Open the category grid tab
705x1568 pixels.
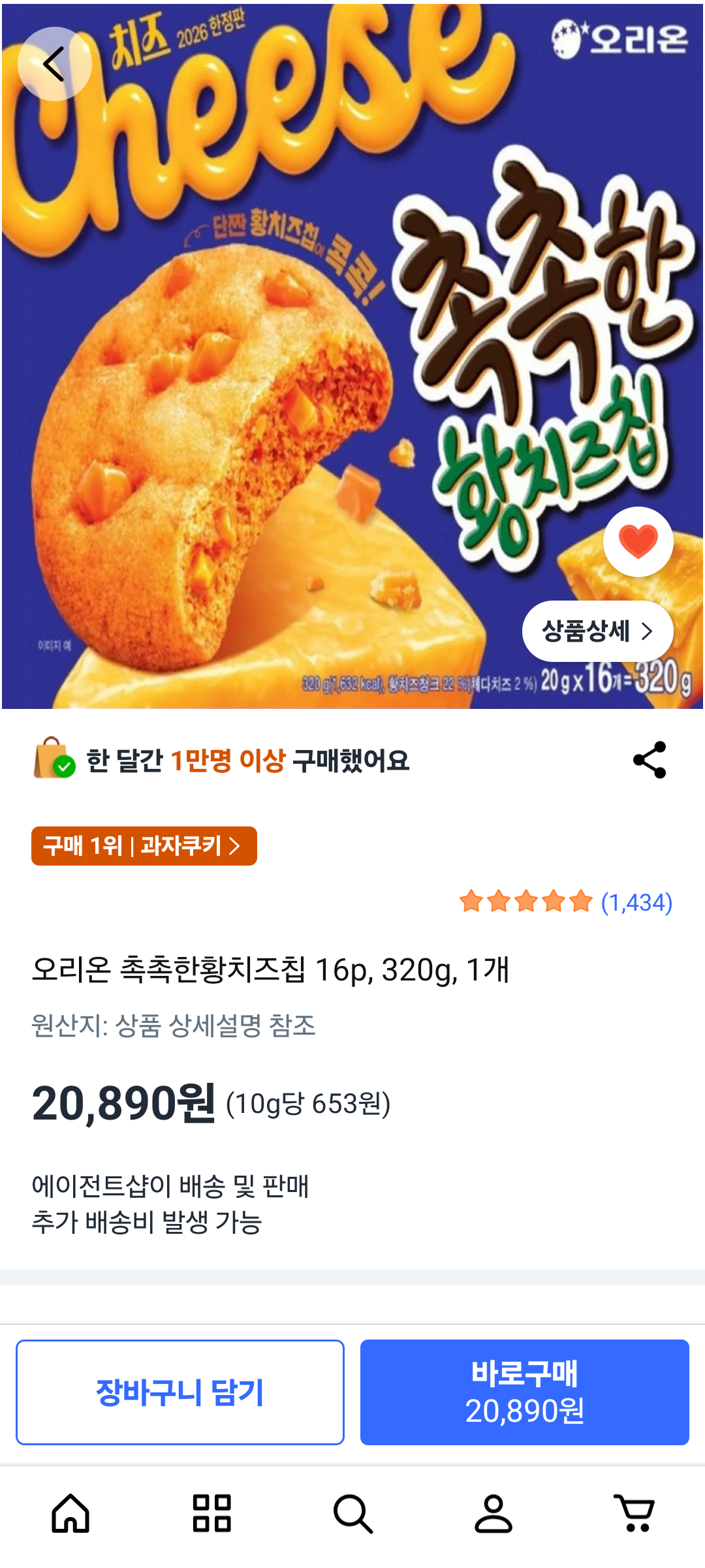pos(211,1513)
